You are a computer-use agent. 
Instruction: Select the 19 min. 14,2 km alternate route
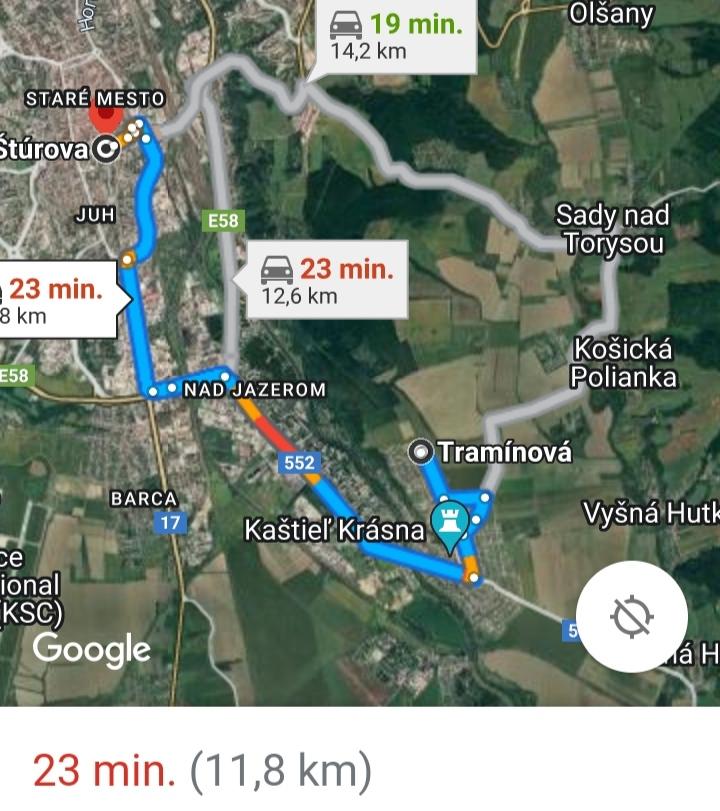click(396, 37)
